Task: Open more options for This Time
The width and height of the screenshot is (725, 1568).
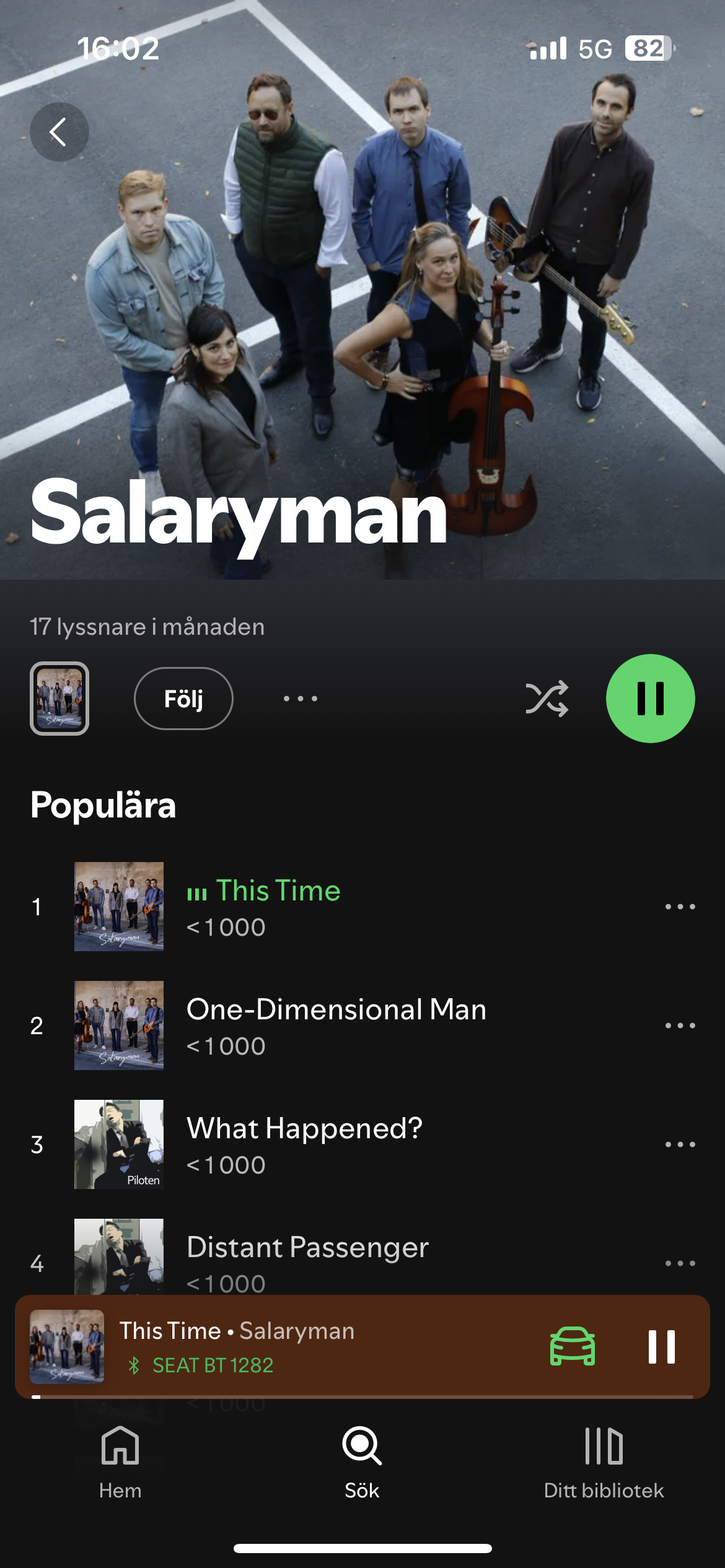Action: (680, 907)
